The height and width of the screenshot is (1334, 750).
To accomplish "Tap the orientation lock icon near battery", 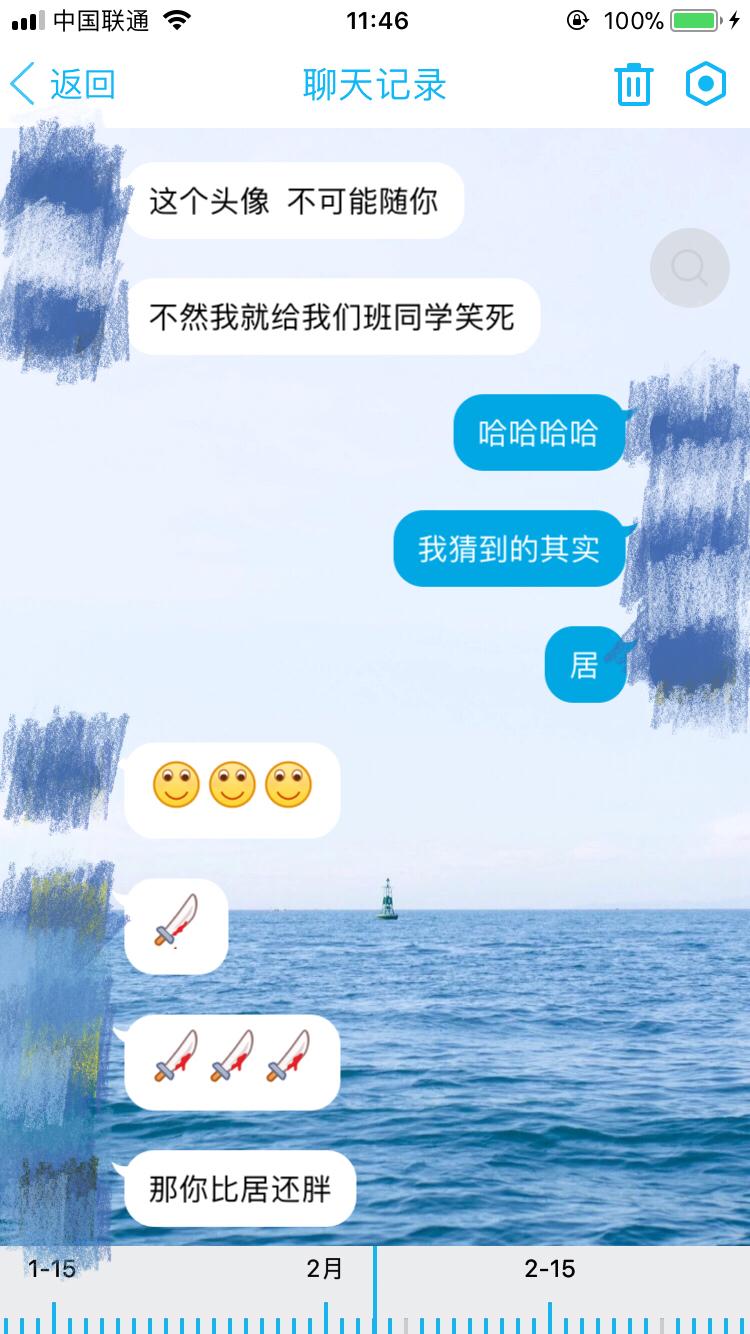I will coord(578,18).
